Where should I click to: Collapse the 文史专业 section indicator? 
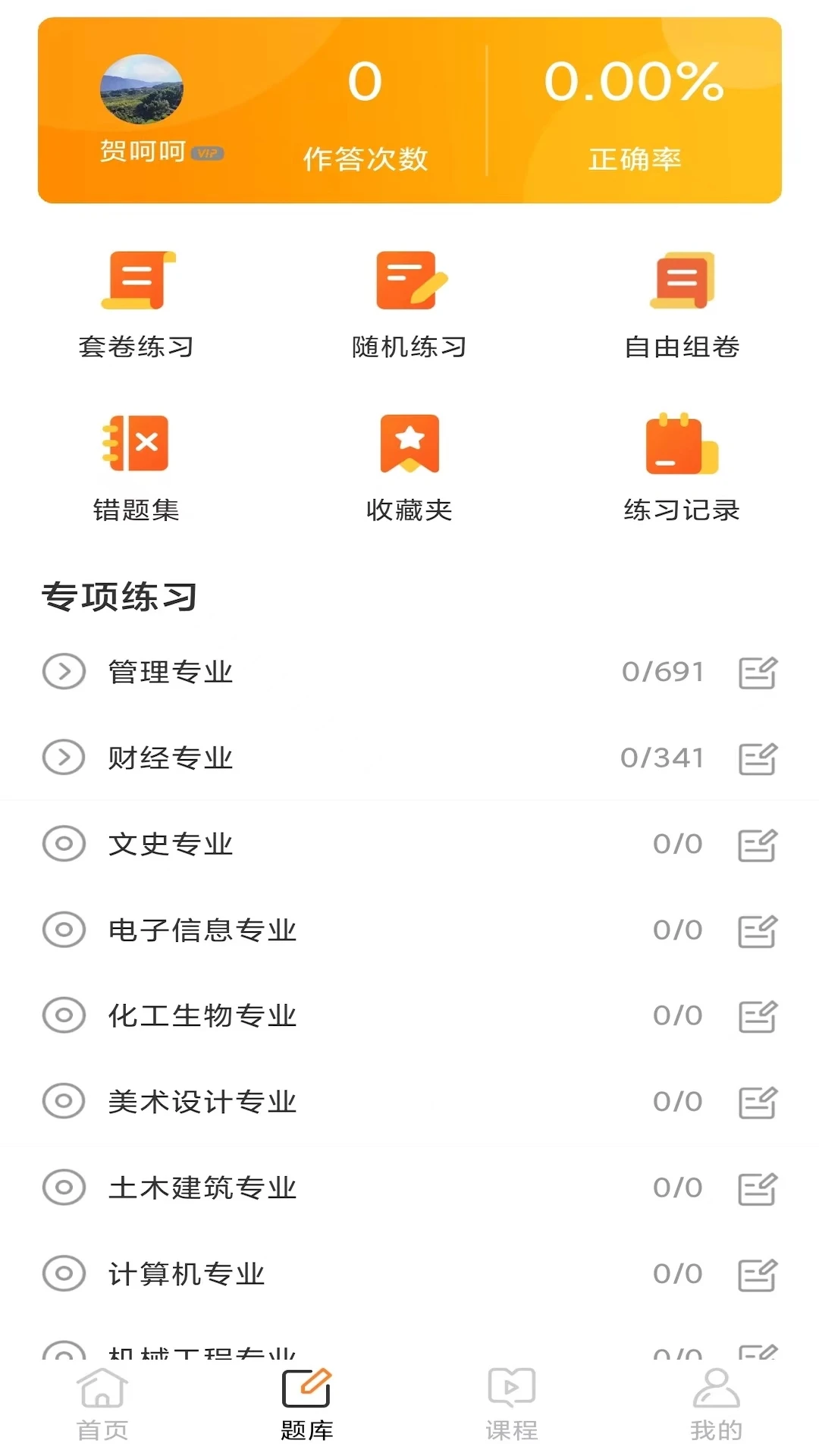pyautogui.click(x=64, y=844)
